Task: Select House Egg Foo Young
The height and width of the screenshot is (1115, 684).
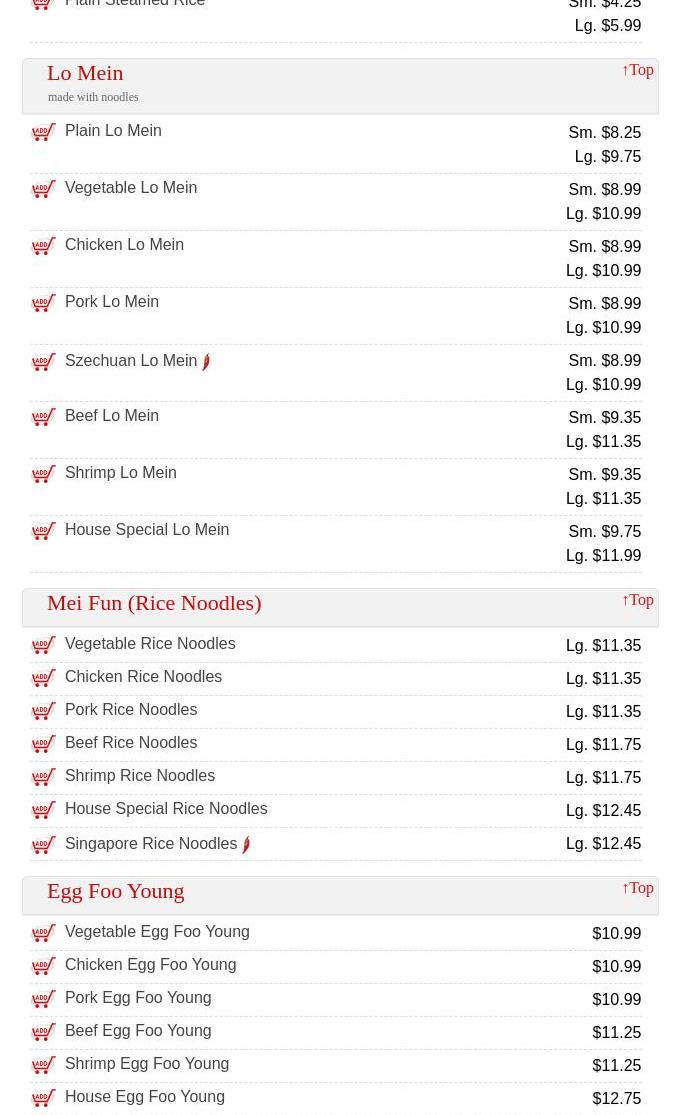Action: coord(145,1097)
